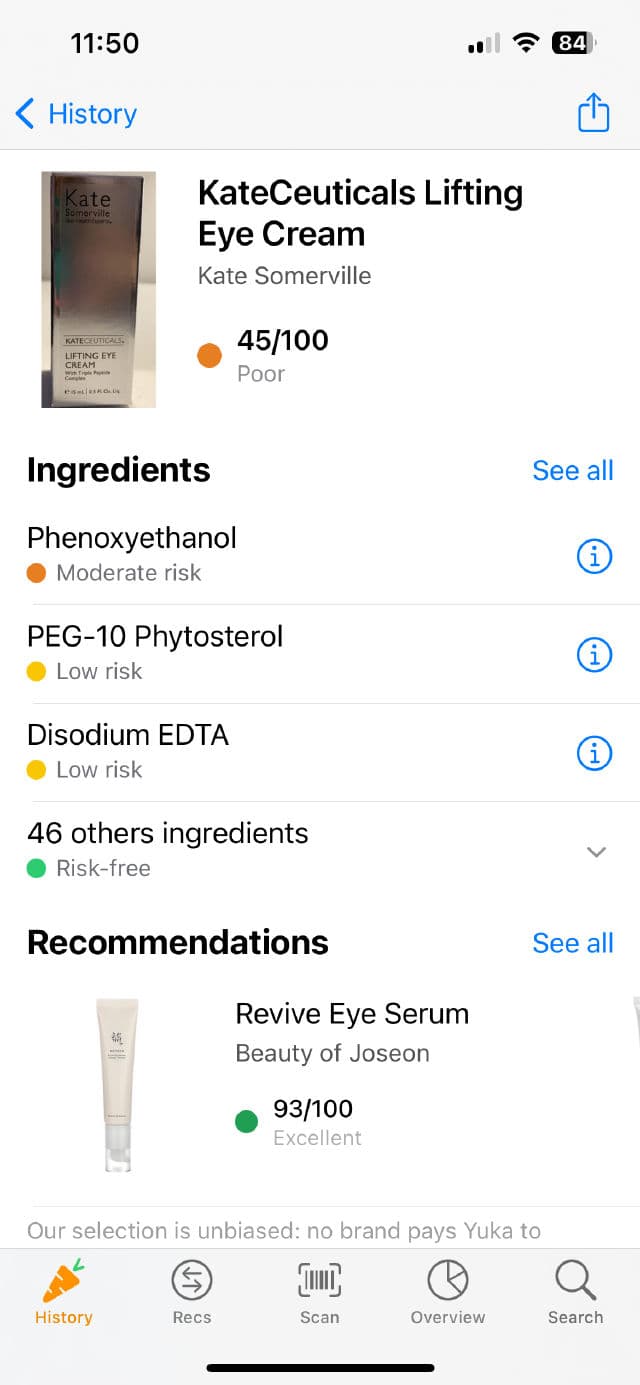This screenshot has height=1385, width=640.
Task: See all recommendations
Action: [572, 943]
